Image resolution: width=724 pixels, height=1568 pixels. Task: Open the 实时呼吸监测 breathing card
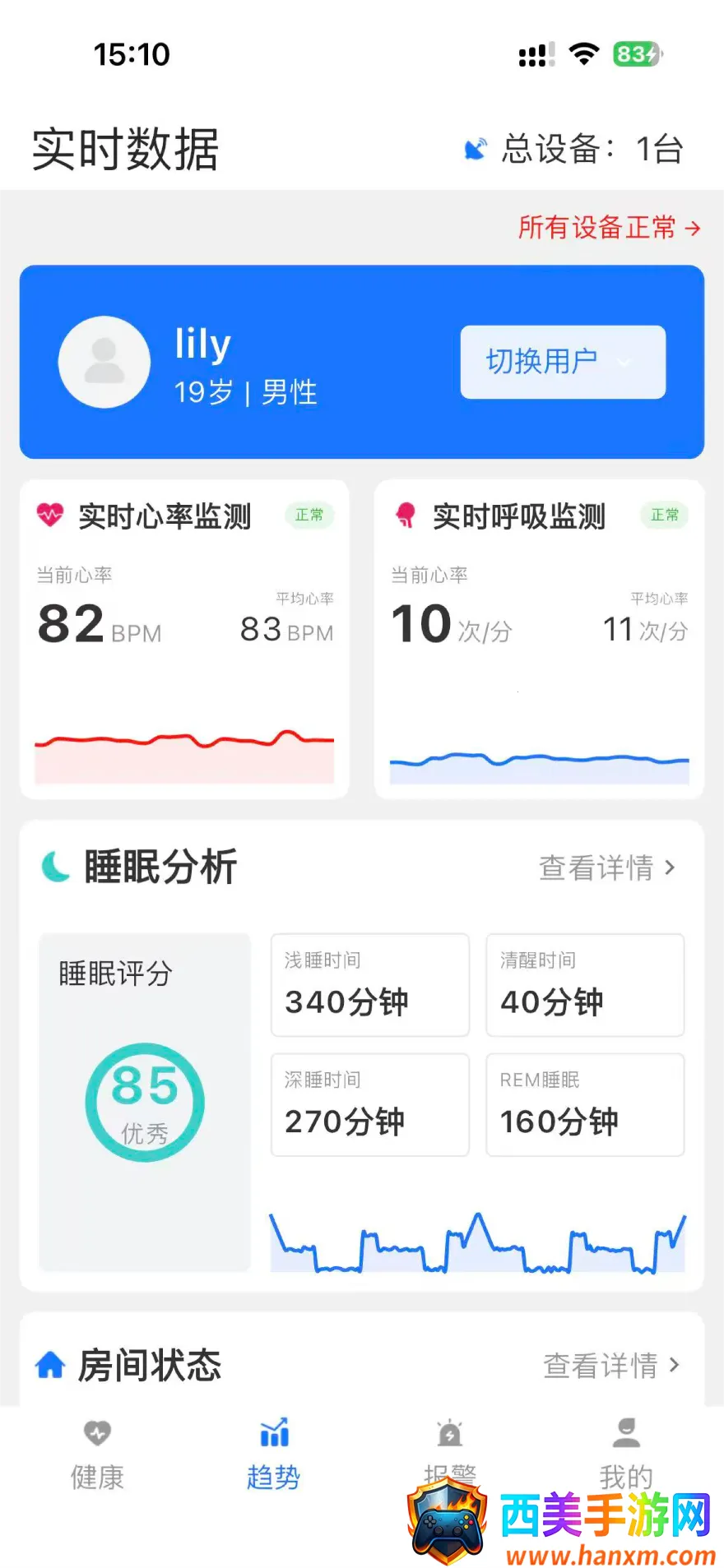539,638
